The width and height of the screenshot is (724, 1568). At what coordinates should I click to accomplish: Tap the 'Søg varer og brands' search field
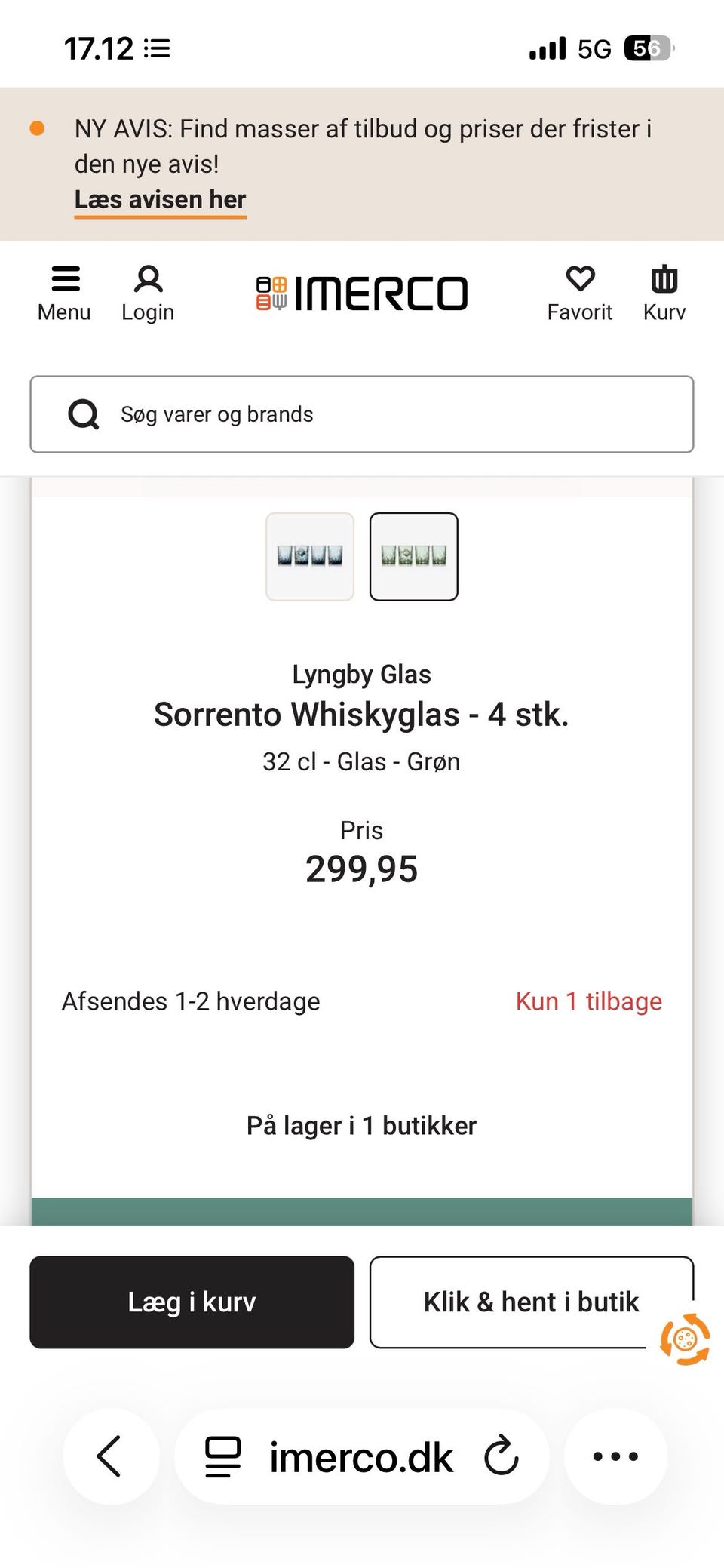(362, 414)
